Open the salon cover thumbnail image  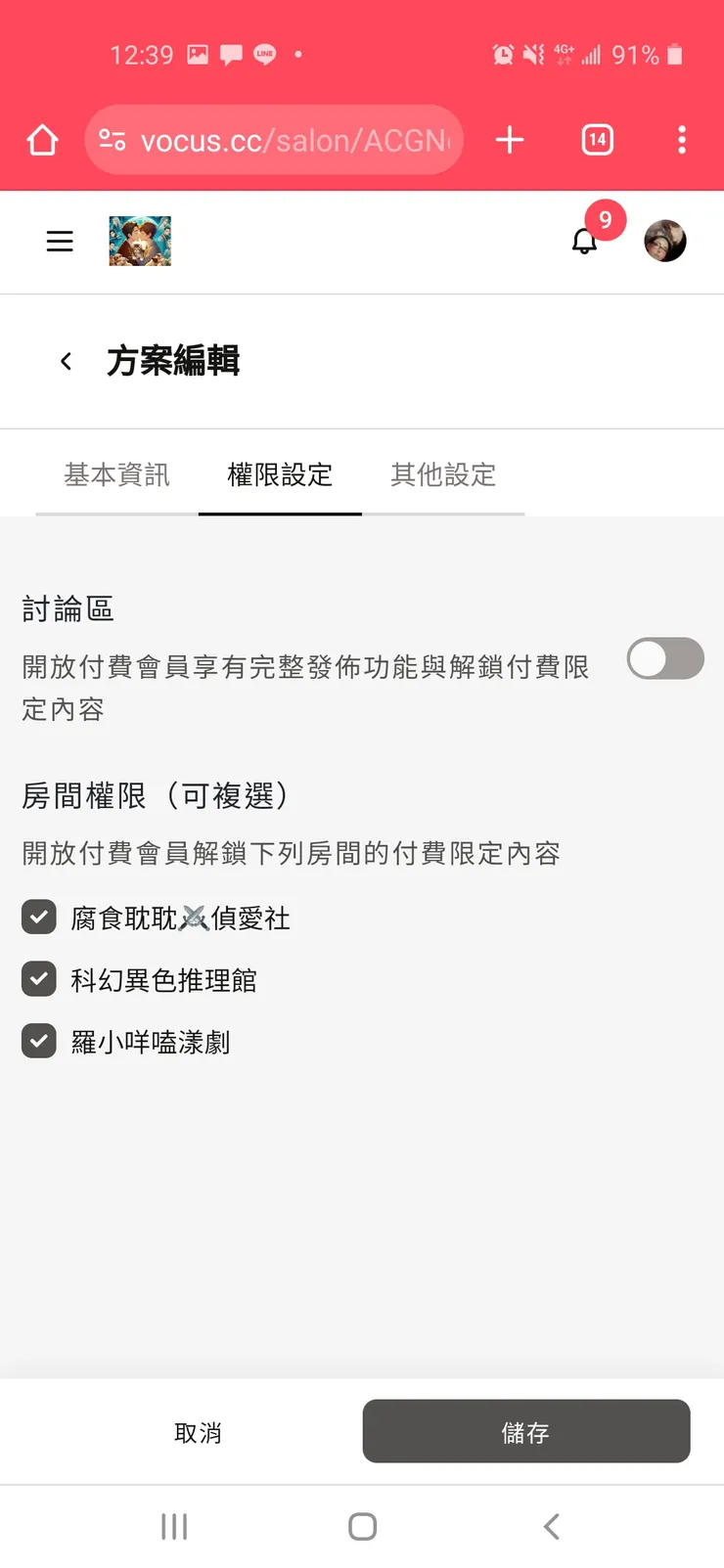click(139, 242)
